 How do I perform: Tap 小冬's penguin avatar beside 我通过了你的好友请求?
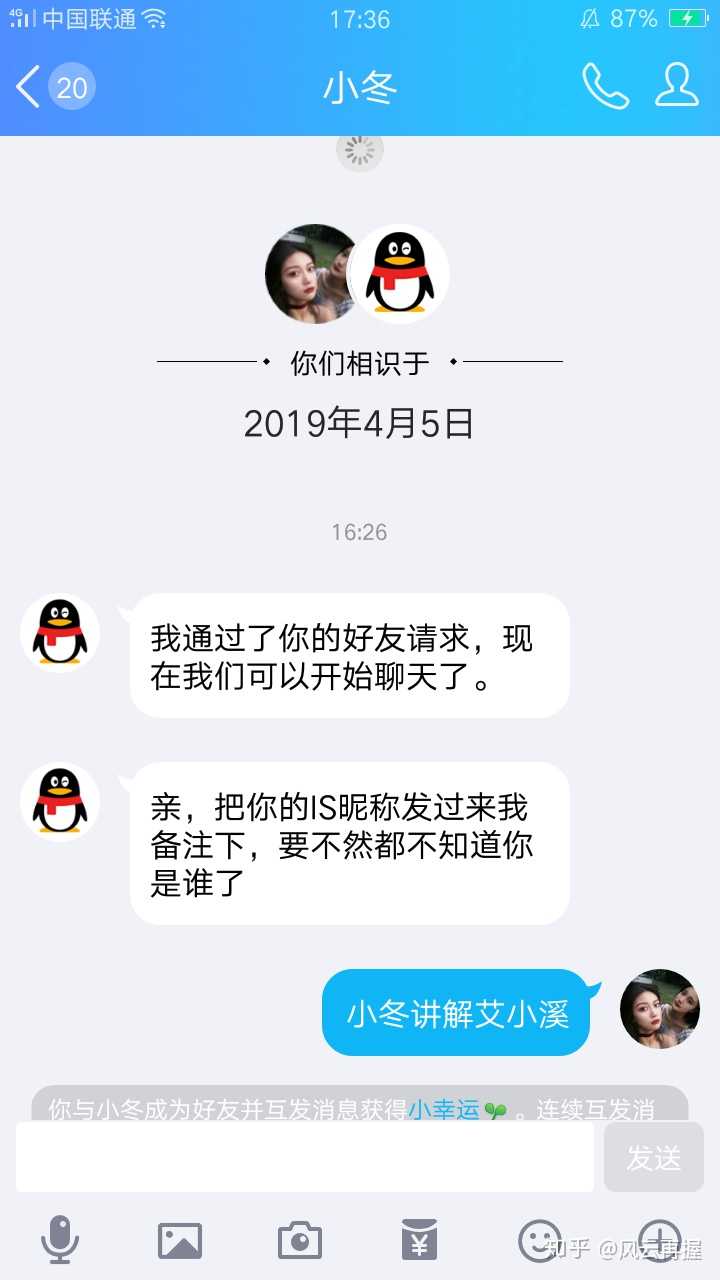click(60, 633)
